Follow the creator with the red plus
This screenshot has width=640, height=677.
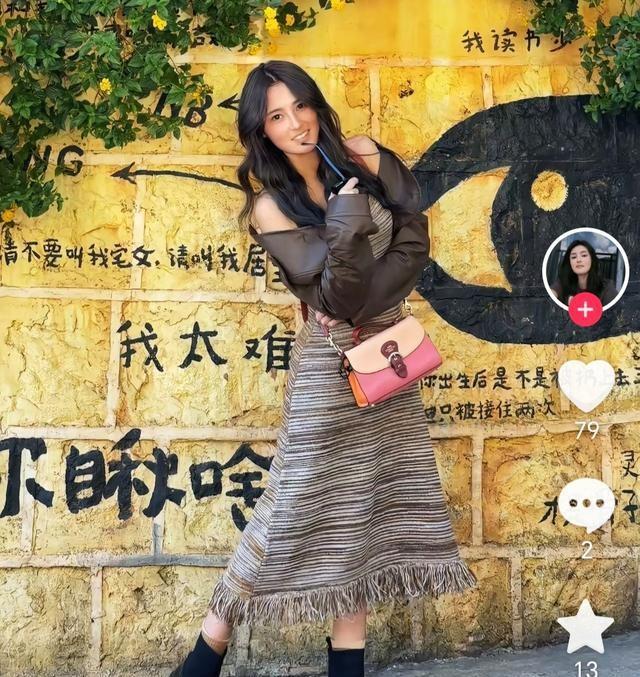pos(585,309)
